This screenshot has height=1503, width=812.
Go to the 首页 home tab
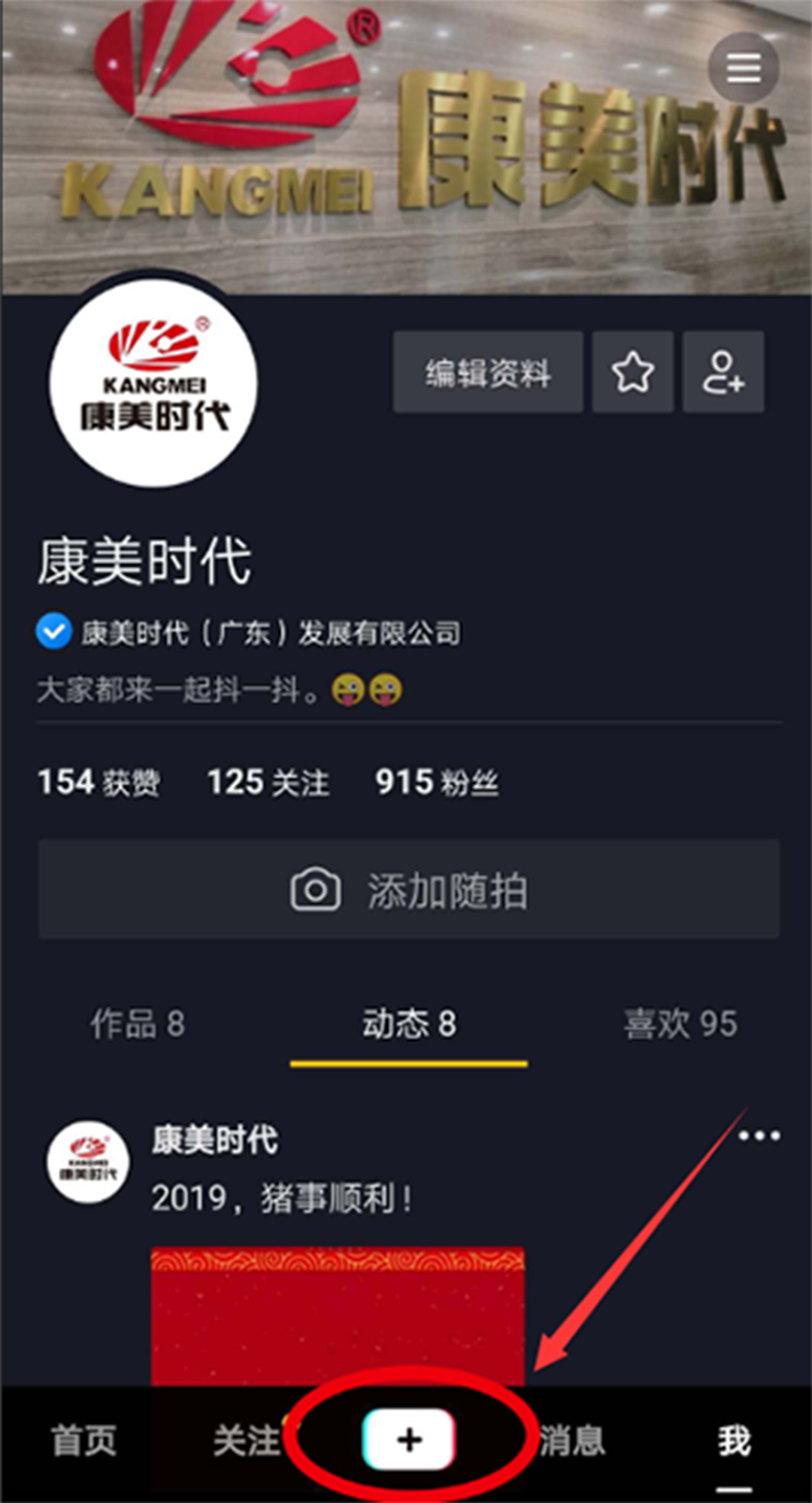point(83,1441)
